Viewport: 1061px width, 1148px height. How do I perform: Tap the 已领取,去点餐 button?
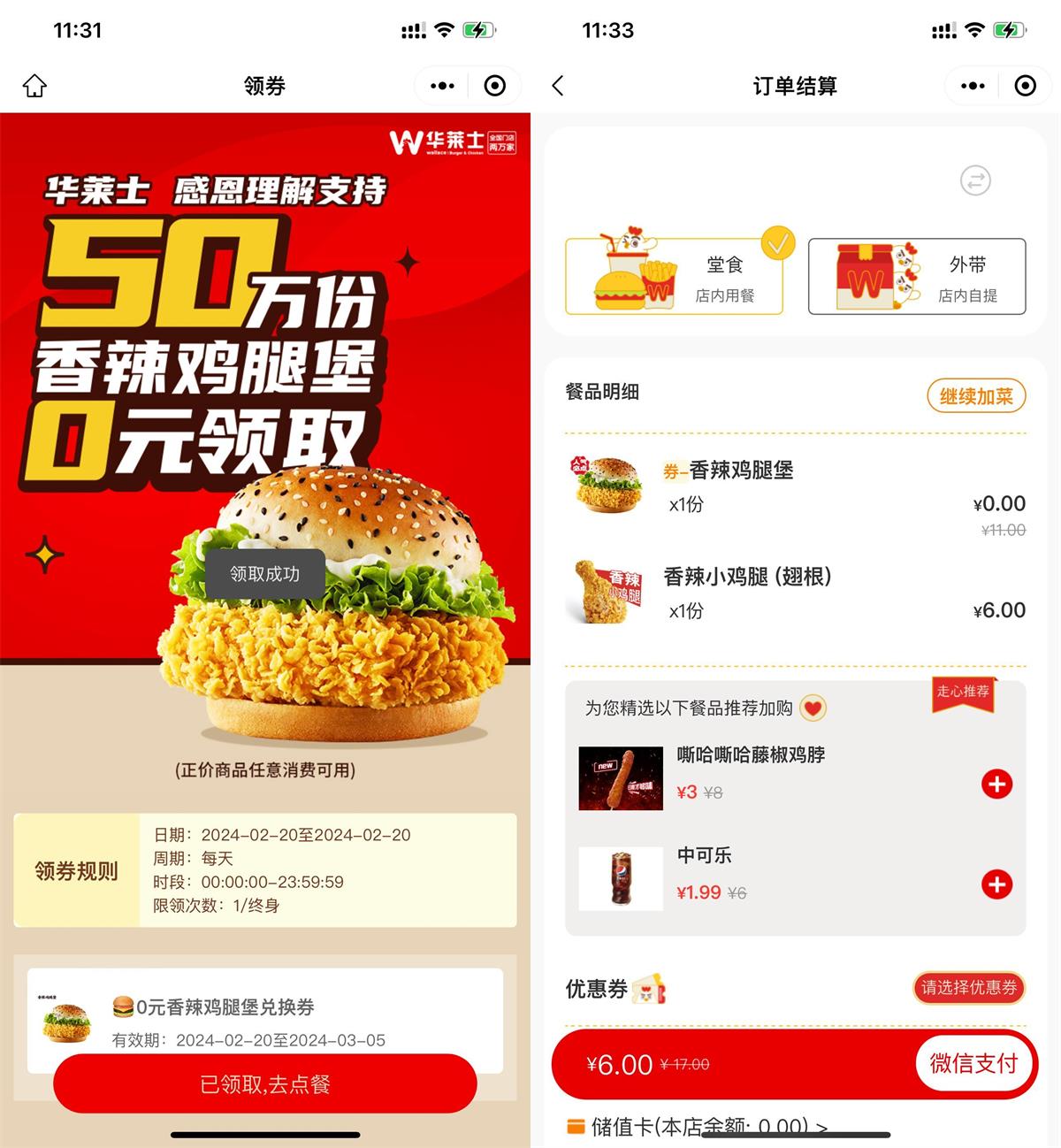coord(264,1083)
